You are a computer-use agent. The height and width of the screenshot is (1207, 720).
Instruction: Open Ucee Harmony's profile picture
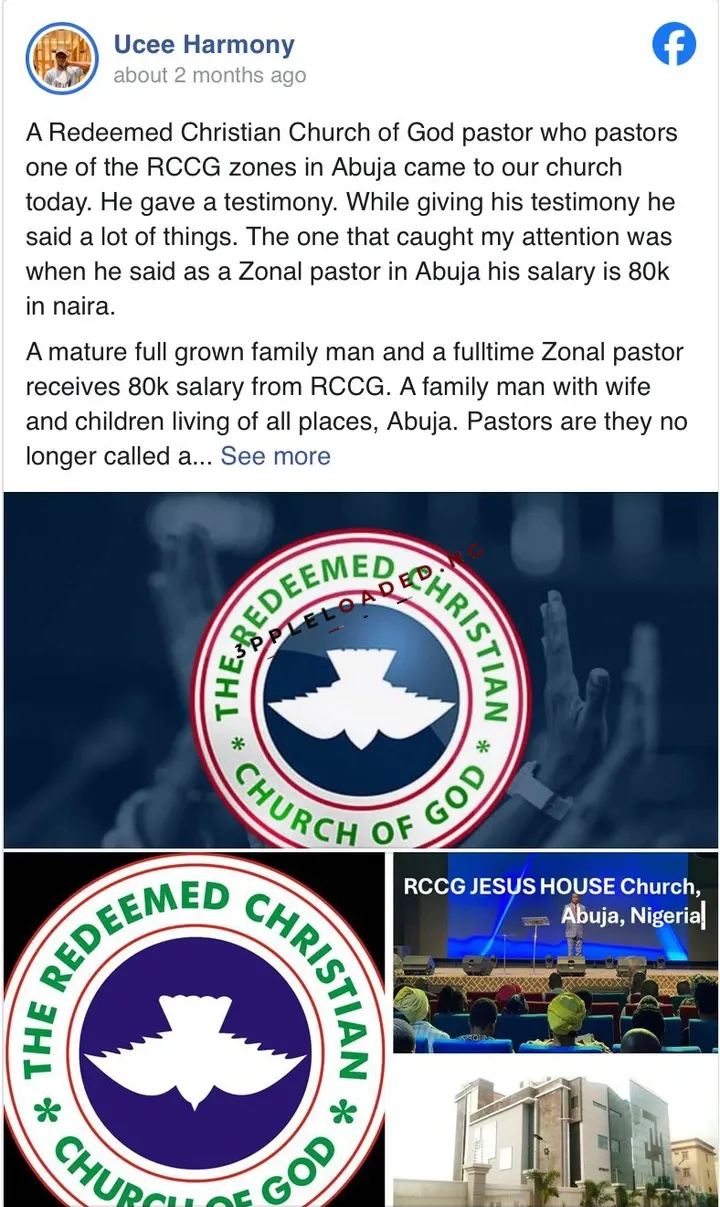62,59
